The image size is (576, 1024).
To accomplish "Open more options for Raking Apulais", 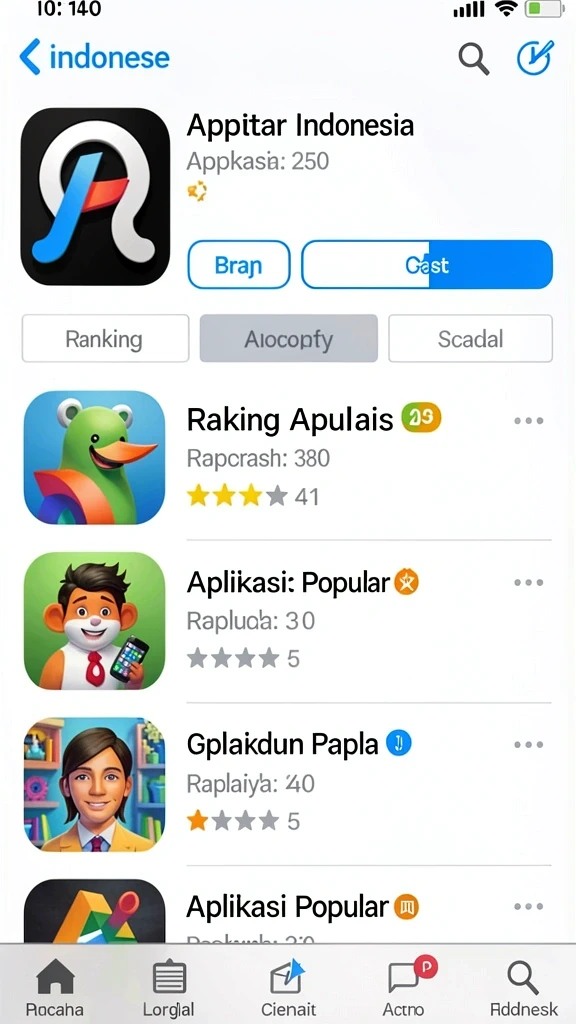I will point(528,421).
